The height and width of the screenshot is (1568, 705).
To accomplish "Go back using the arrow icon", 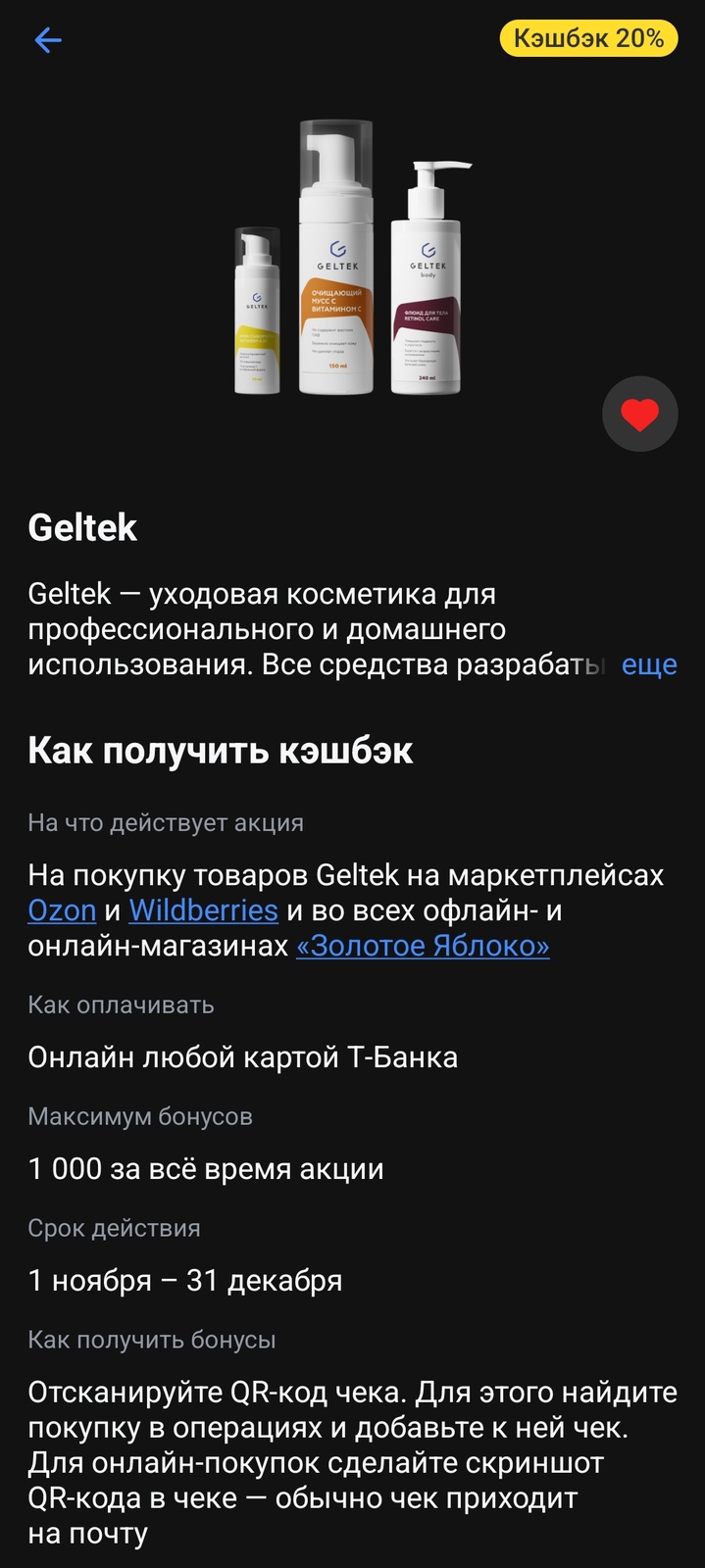I will (x=48, y=40).
